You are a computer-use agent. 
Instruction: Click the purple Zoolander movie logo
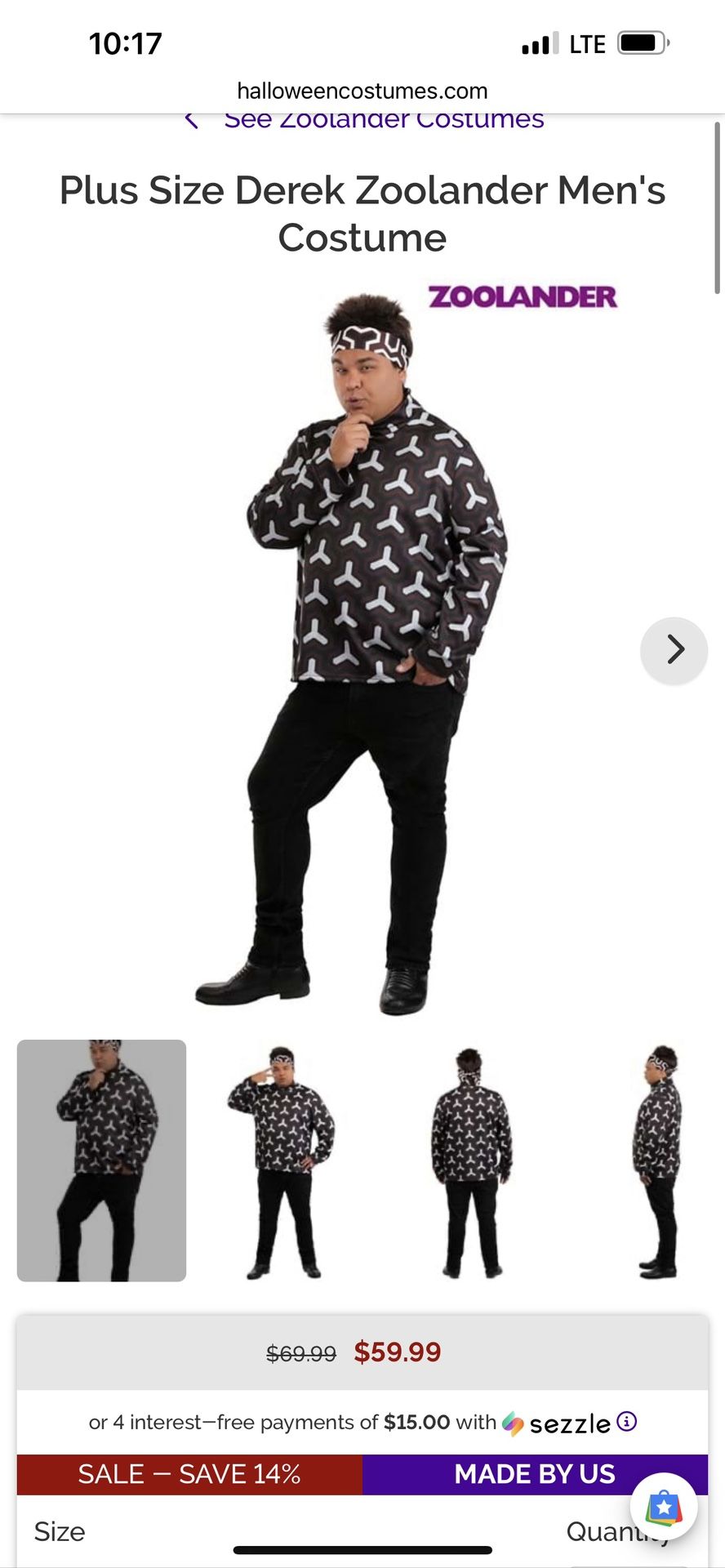522,297
